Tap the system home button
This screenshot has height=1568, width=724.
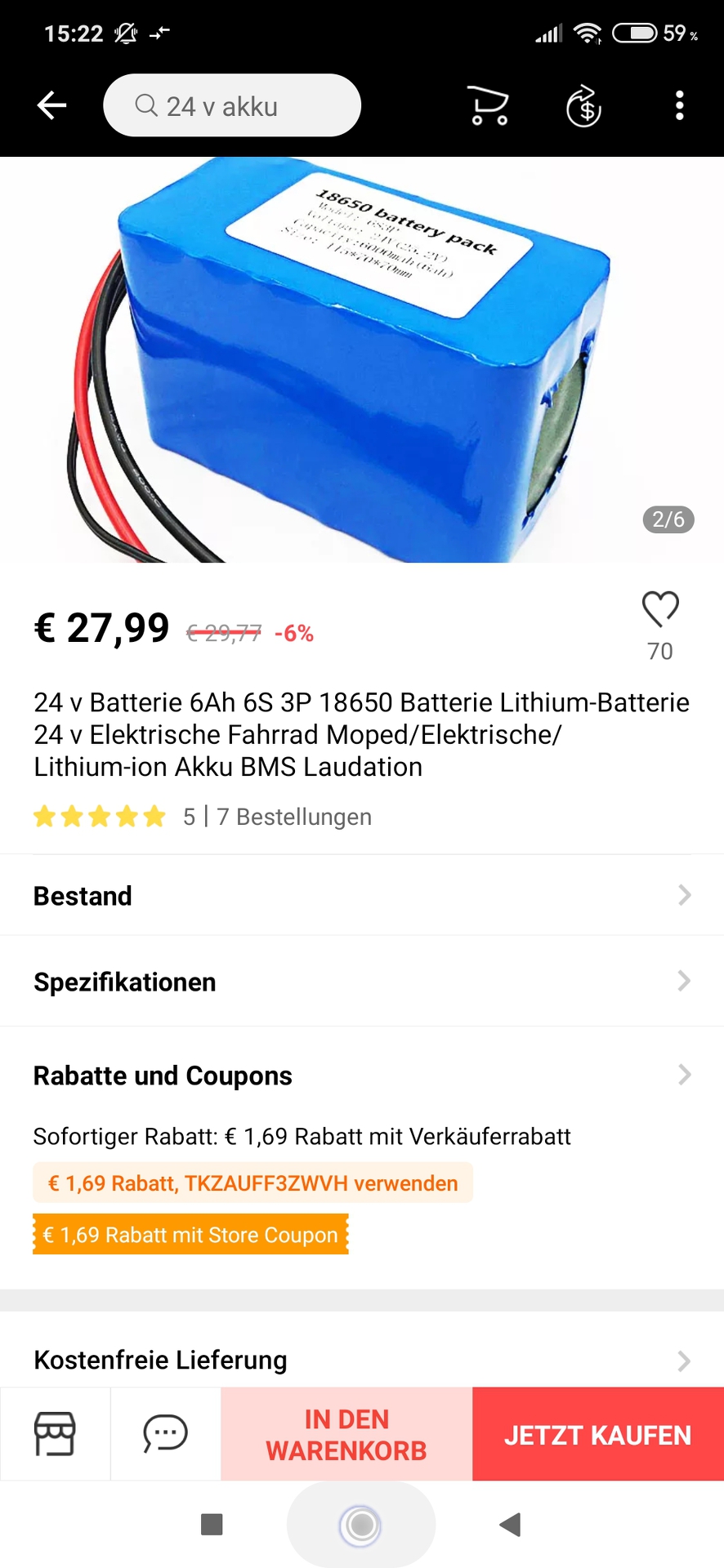pyautogui.click(x=361, y=1524)
